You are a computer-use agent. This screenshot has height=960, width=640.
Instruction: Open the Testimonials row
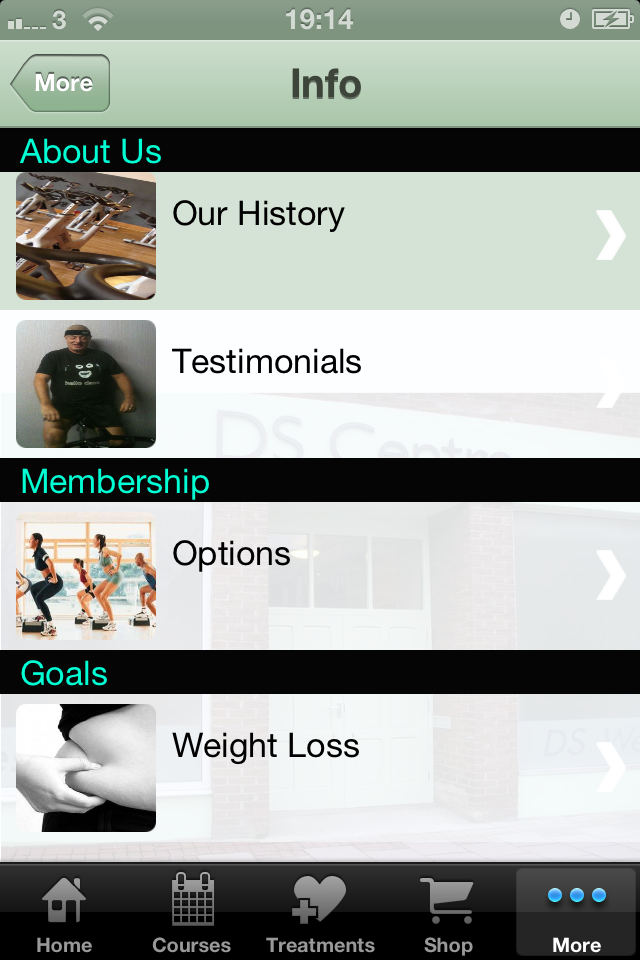tap(320, 383)
